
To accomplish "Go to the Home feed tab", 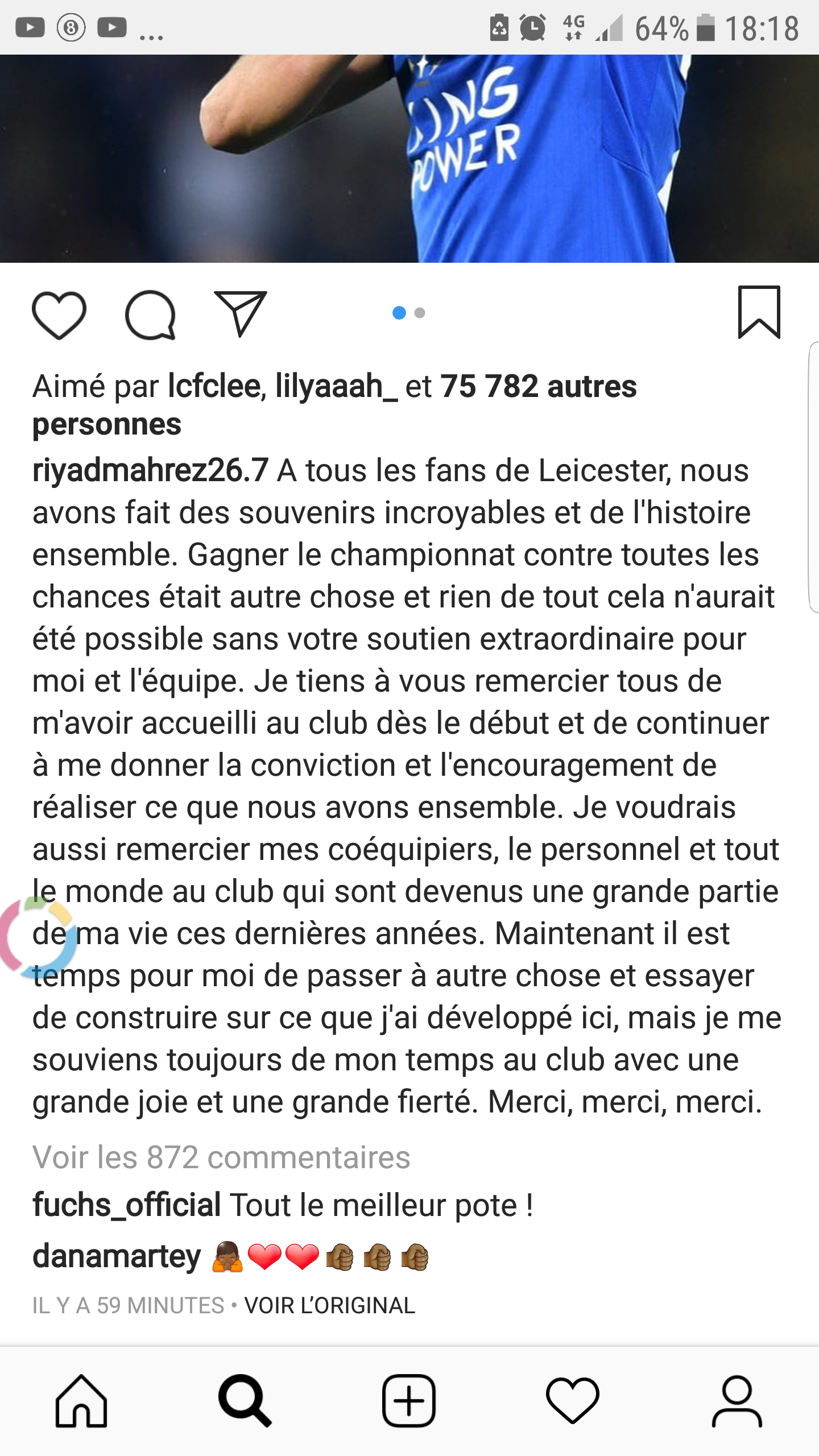I will tap(81, 1401).
